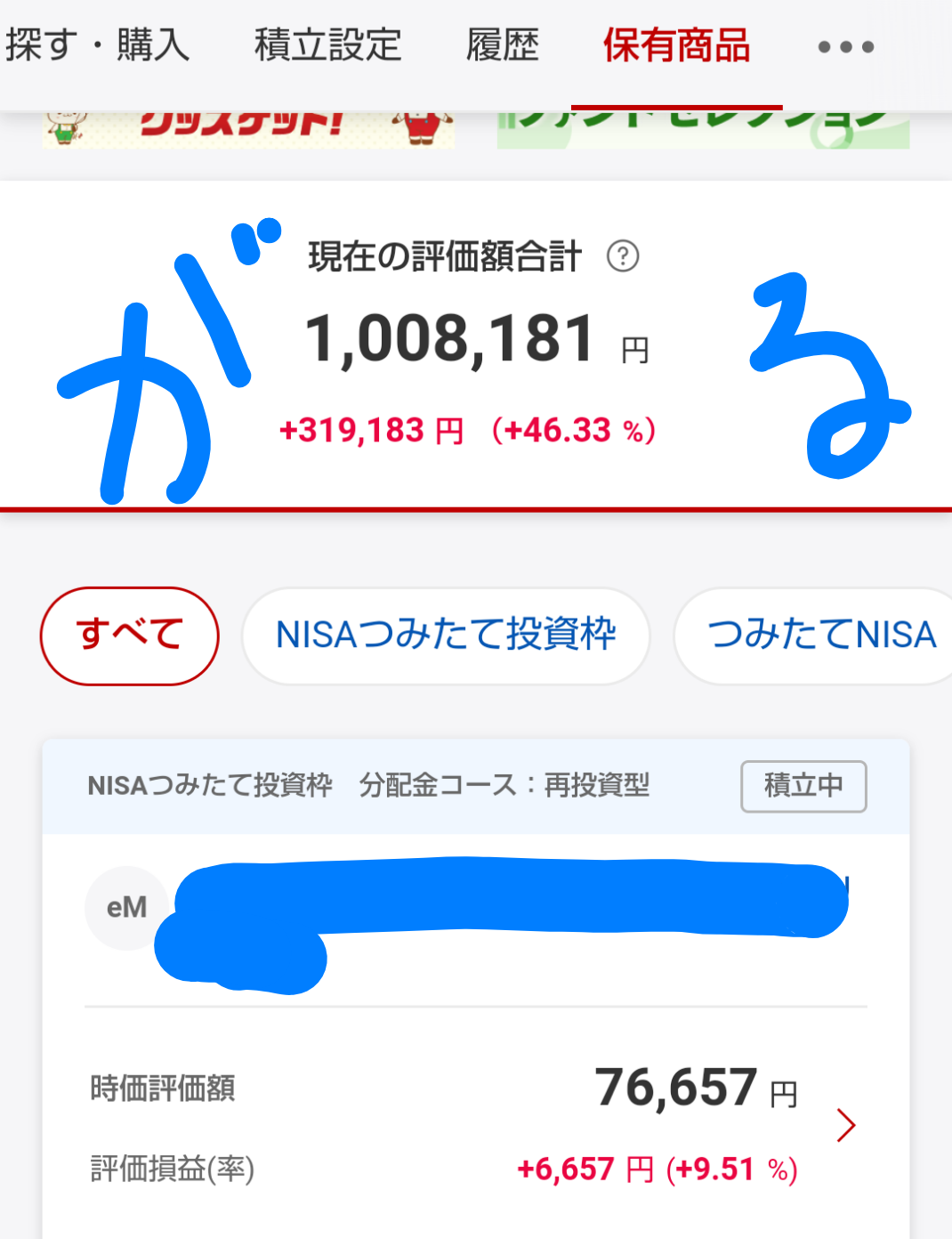Open the ファンドセレクション banner
Viewport: 952px width, 1239px height.
703,130
